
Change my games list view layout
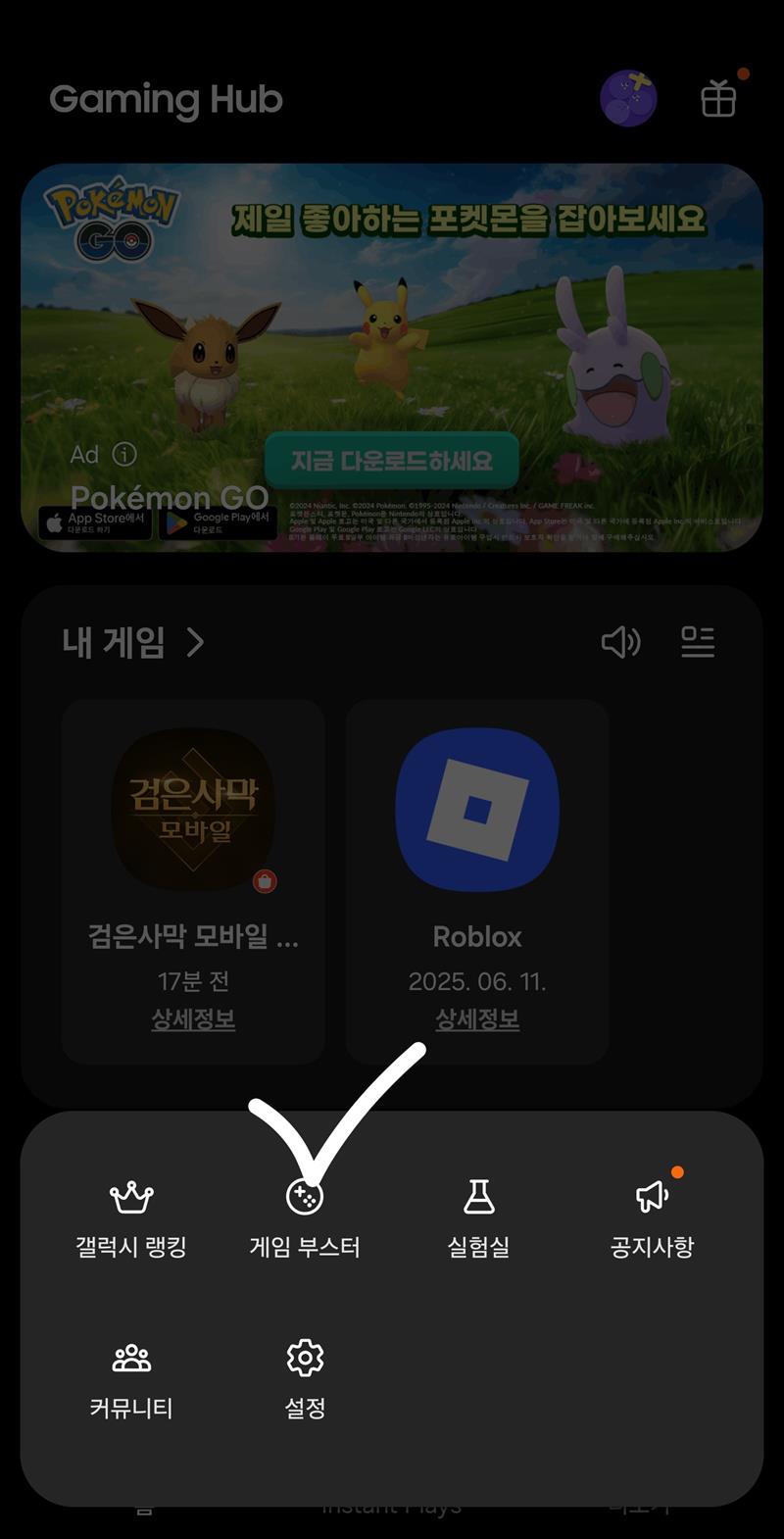tap(698, 643)
